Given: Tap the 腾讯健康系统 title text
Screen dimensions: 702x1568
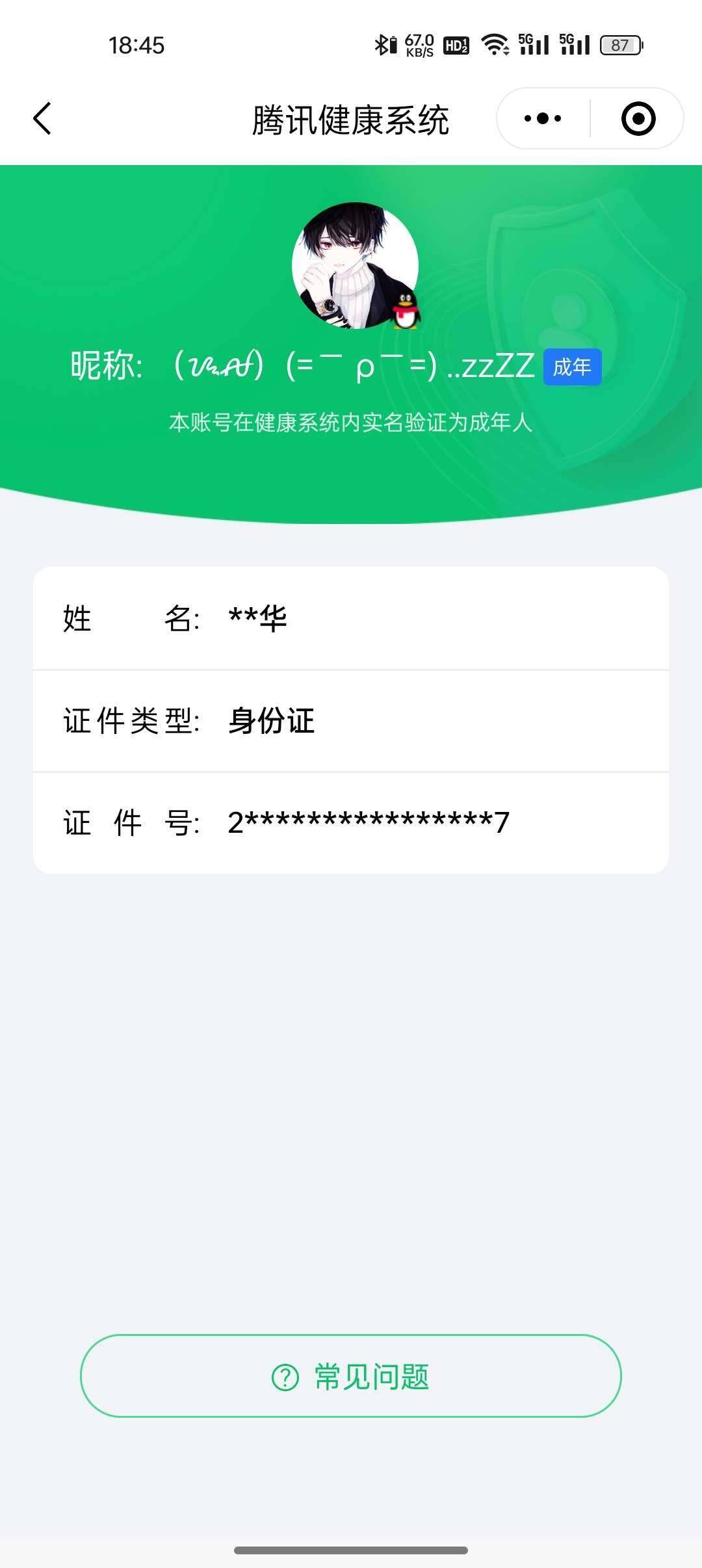Looking at the screenshot, I should (351, 120).
